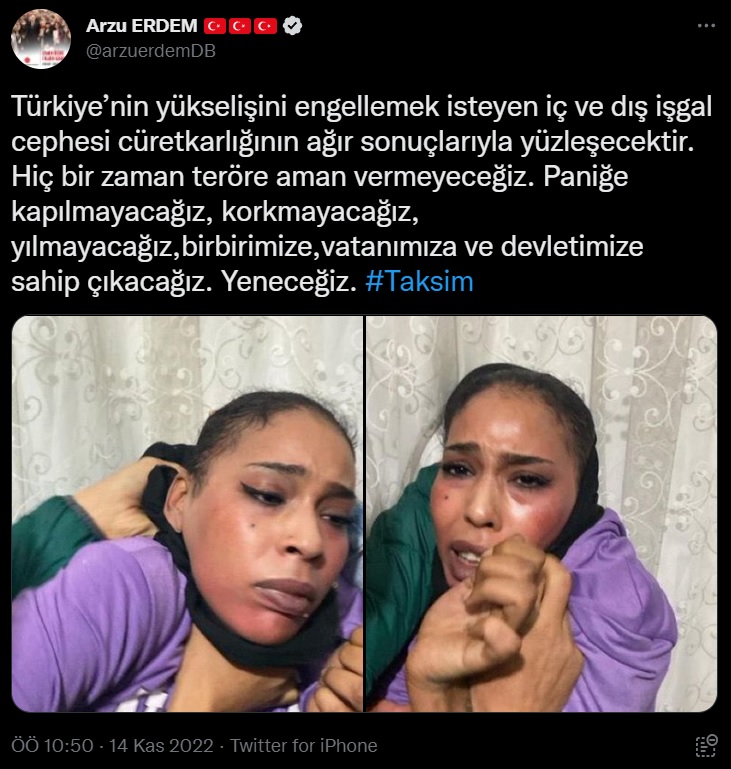Open the @arzuerdemDB profile handle
Viewport: 731px width, 769px height.
click(151, 51)
